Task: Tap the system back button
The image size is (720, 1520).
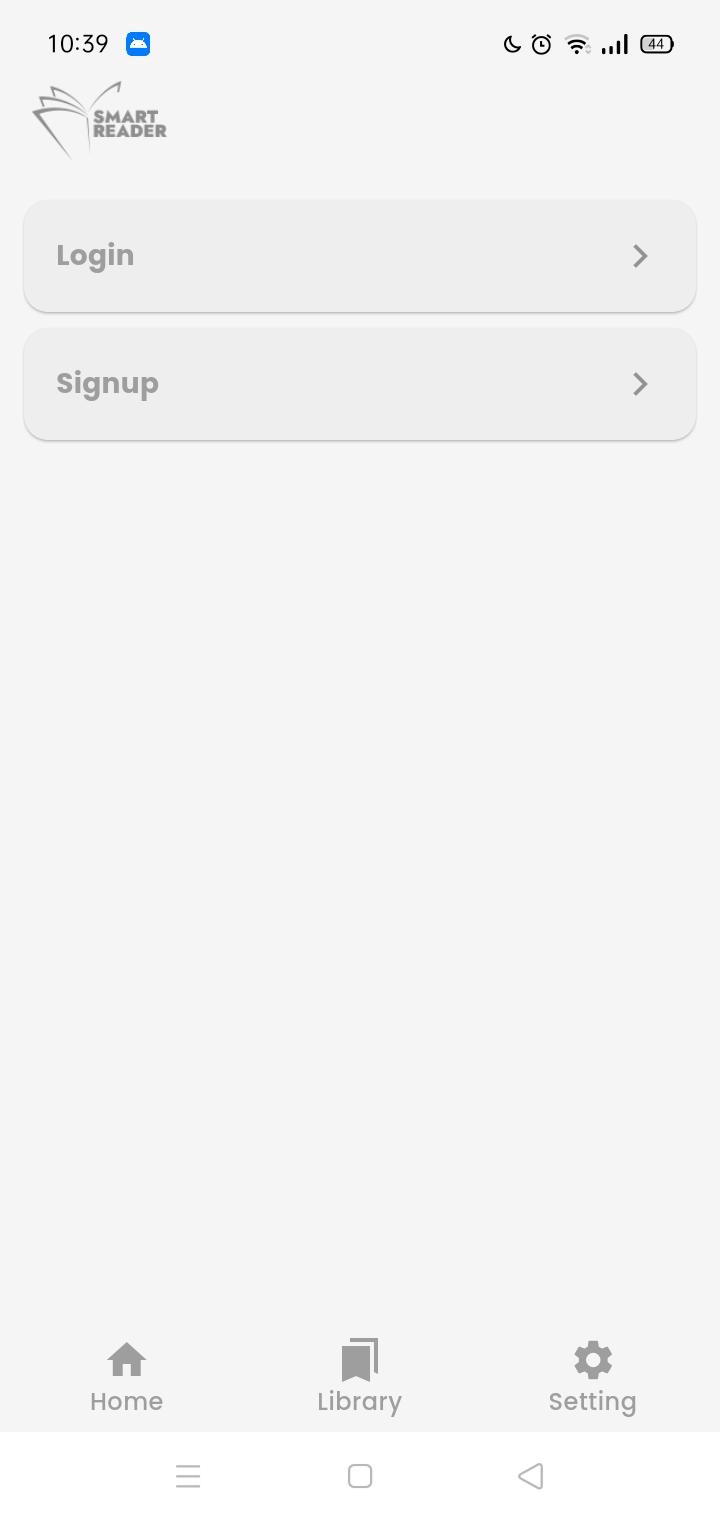Action: click(531, 1476)
